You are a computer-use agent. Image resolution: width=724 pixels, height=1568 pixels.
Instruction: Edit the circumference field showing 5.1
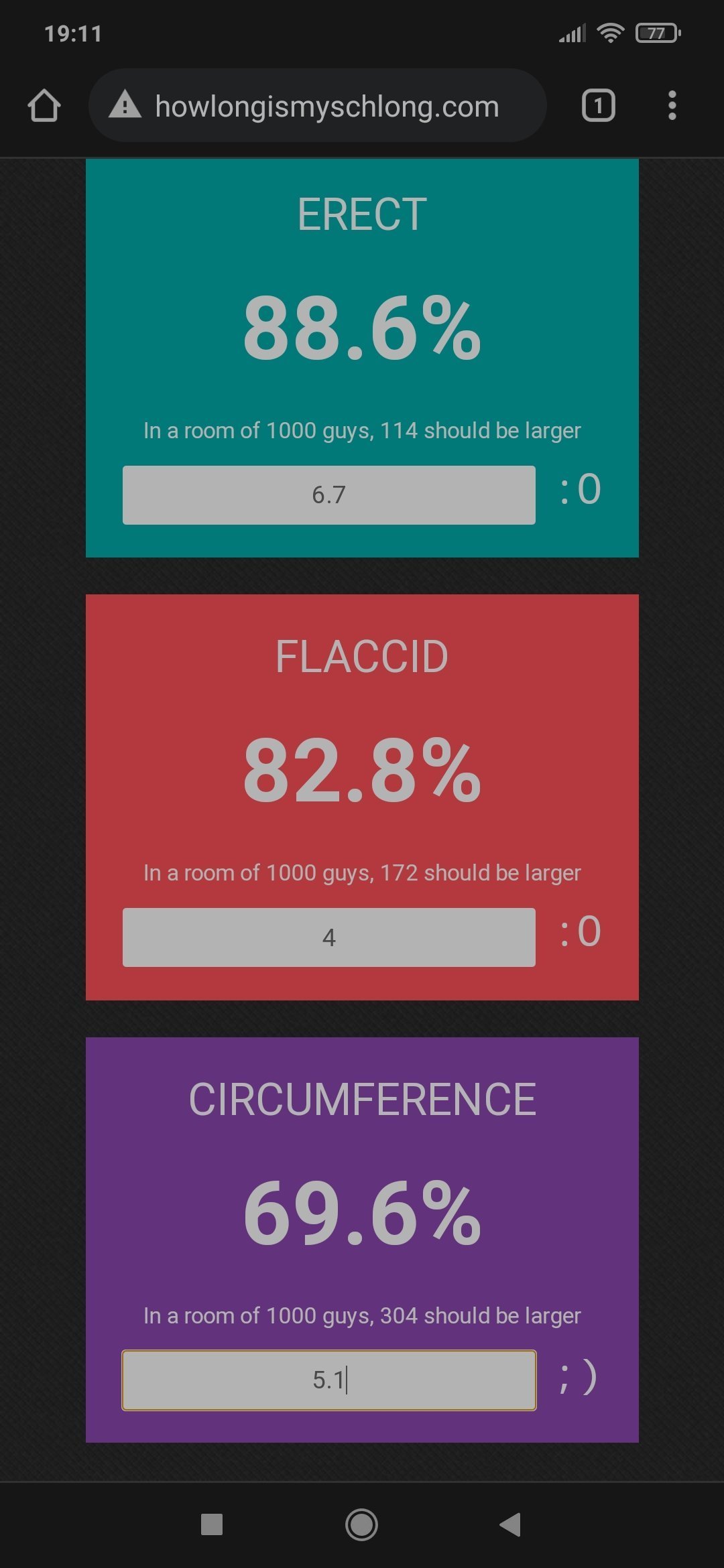pyautogui.click(x=328, y=1380)
